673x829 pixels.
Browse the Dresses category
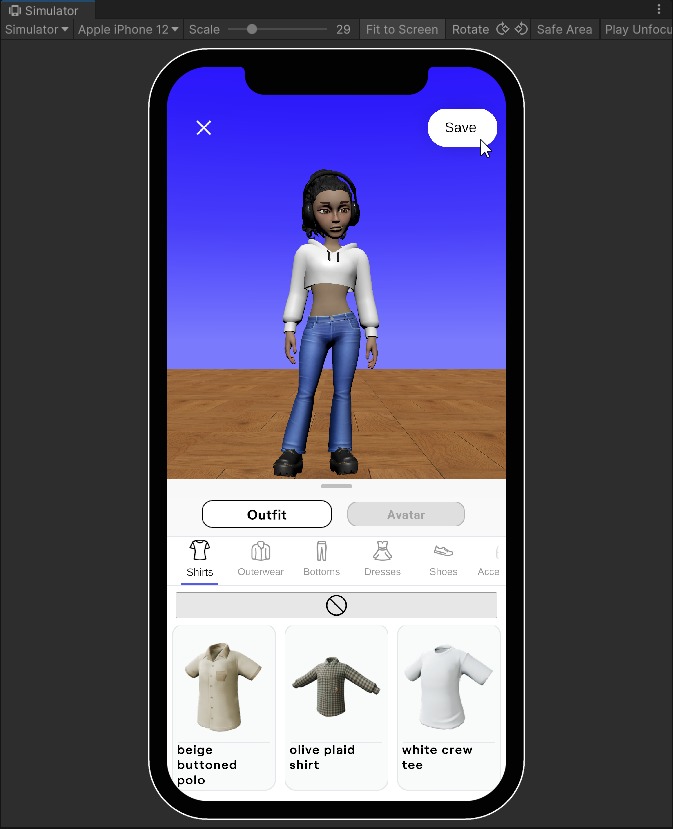pos(382,559)
